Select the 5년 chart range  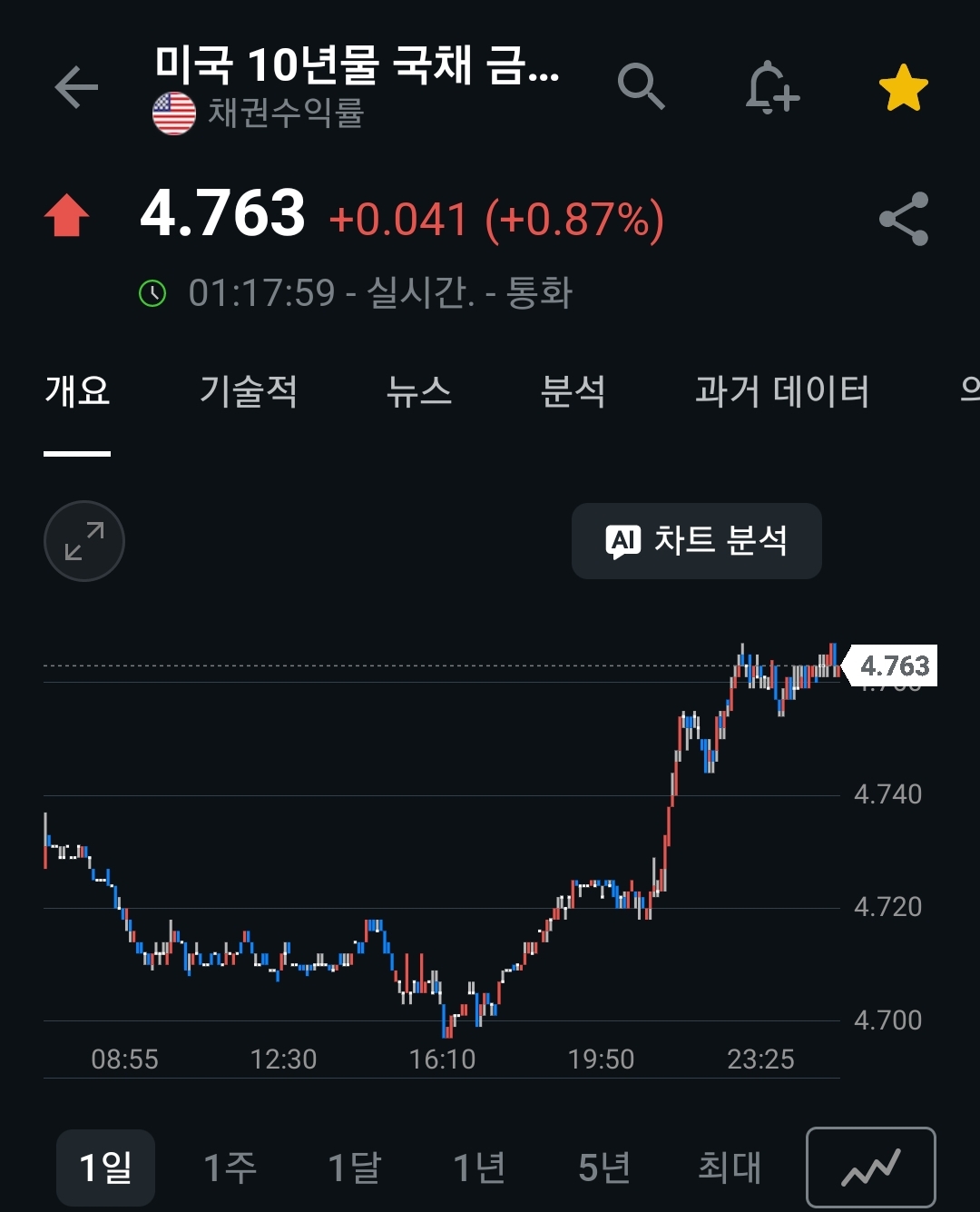pos(604,1168)
